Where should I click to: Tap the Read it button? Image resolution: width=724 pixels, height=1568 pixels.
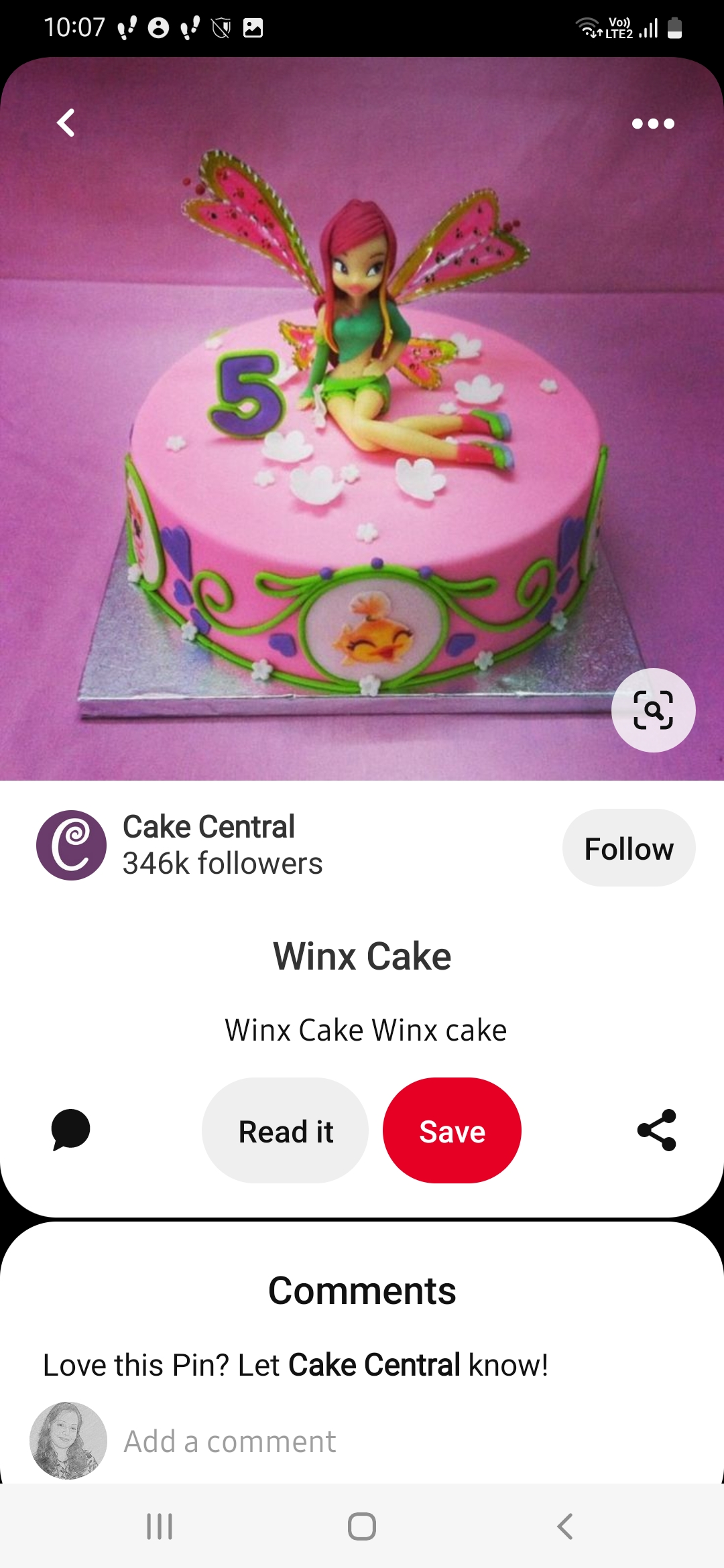pos(286,1130)
